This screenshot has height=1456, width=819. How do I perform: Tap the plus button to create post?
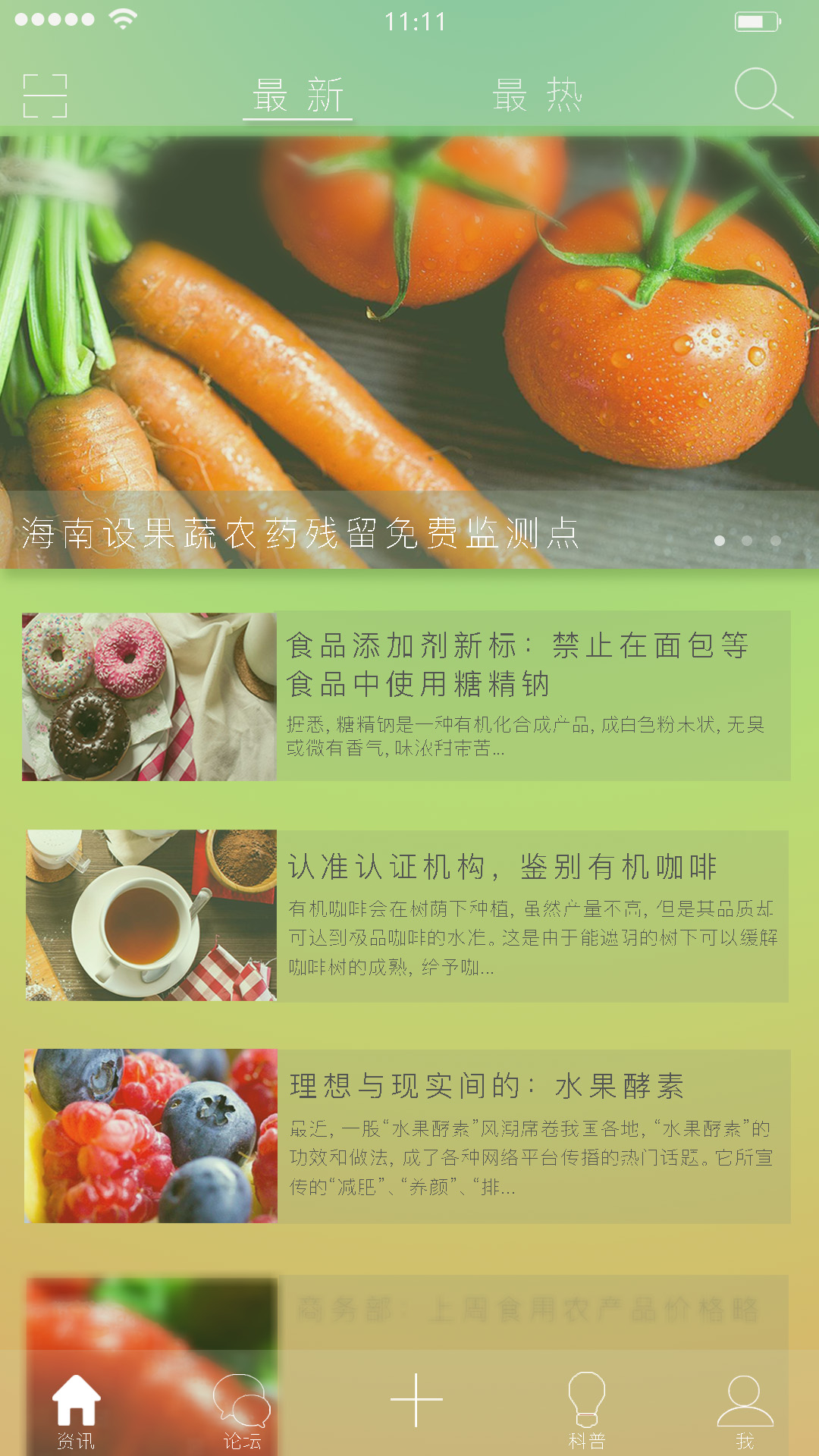point(416,1400)
